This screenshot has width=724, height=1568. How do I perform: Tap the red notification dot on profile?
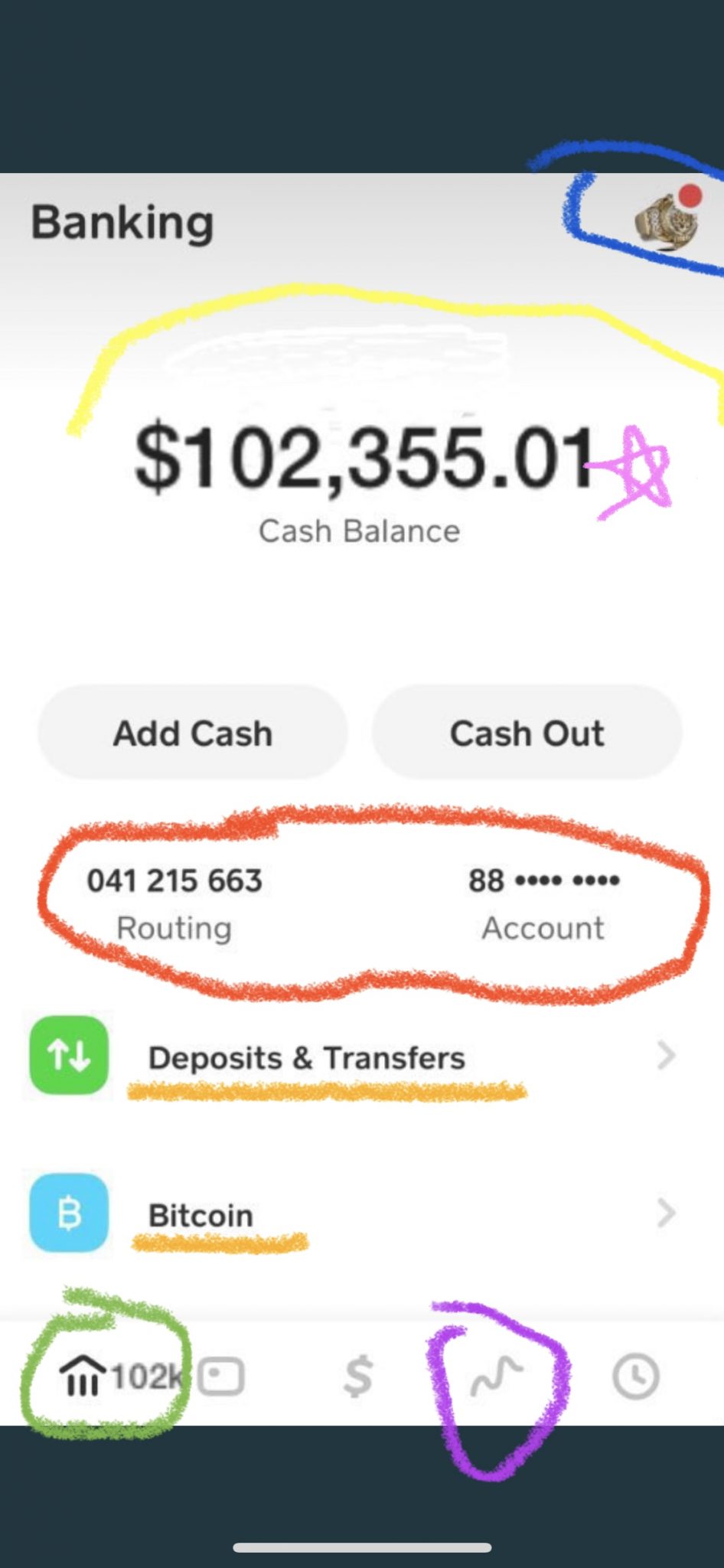(693, 195)
